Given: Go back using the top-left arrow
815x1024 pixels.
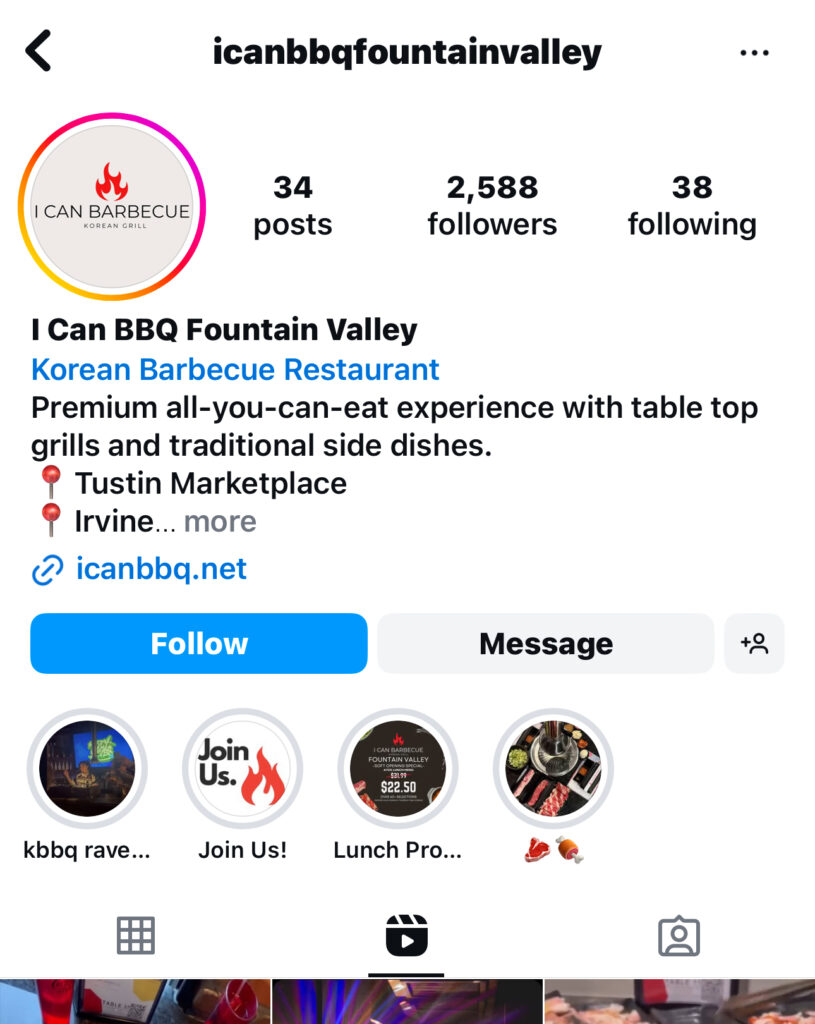Looking at the screenshot, I should pyautogui.click(x=38, y=51).
